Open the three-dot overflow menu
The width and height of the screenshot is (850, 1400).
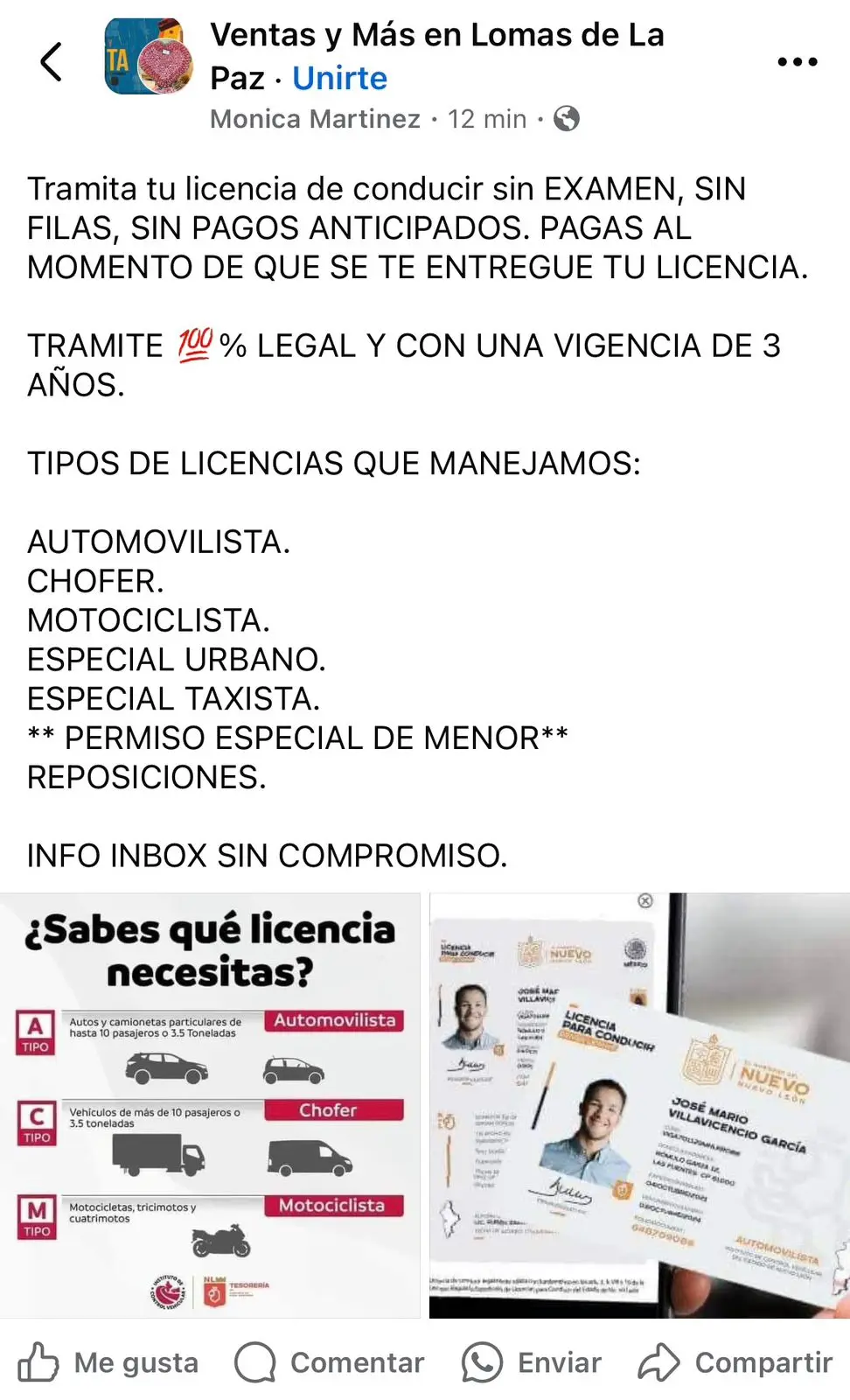(x=797, y=62)
